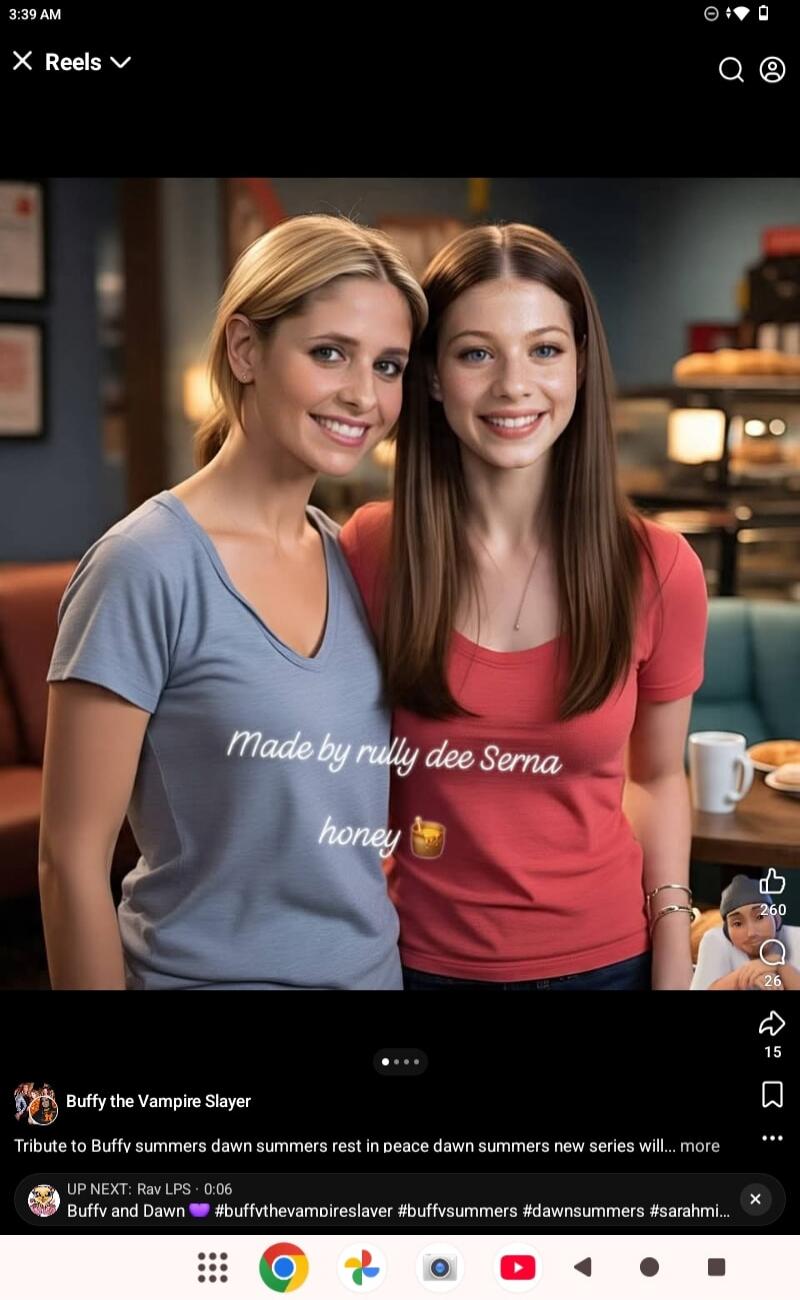The height and width of the screenshot is (1300, 800).
Task: Save this reel with bookmark
Action: [772, 1095]
